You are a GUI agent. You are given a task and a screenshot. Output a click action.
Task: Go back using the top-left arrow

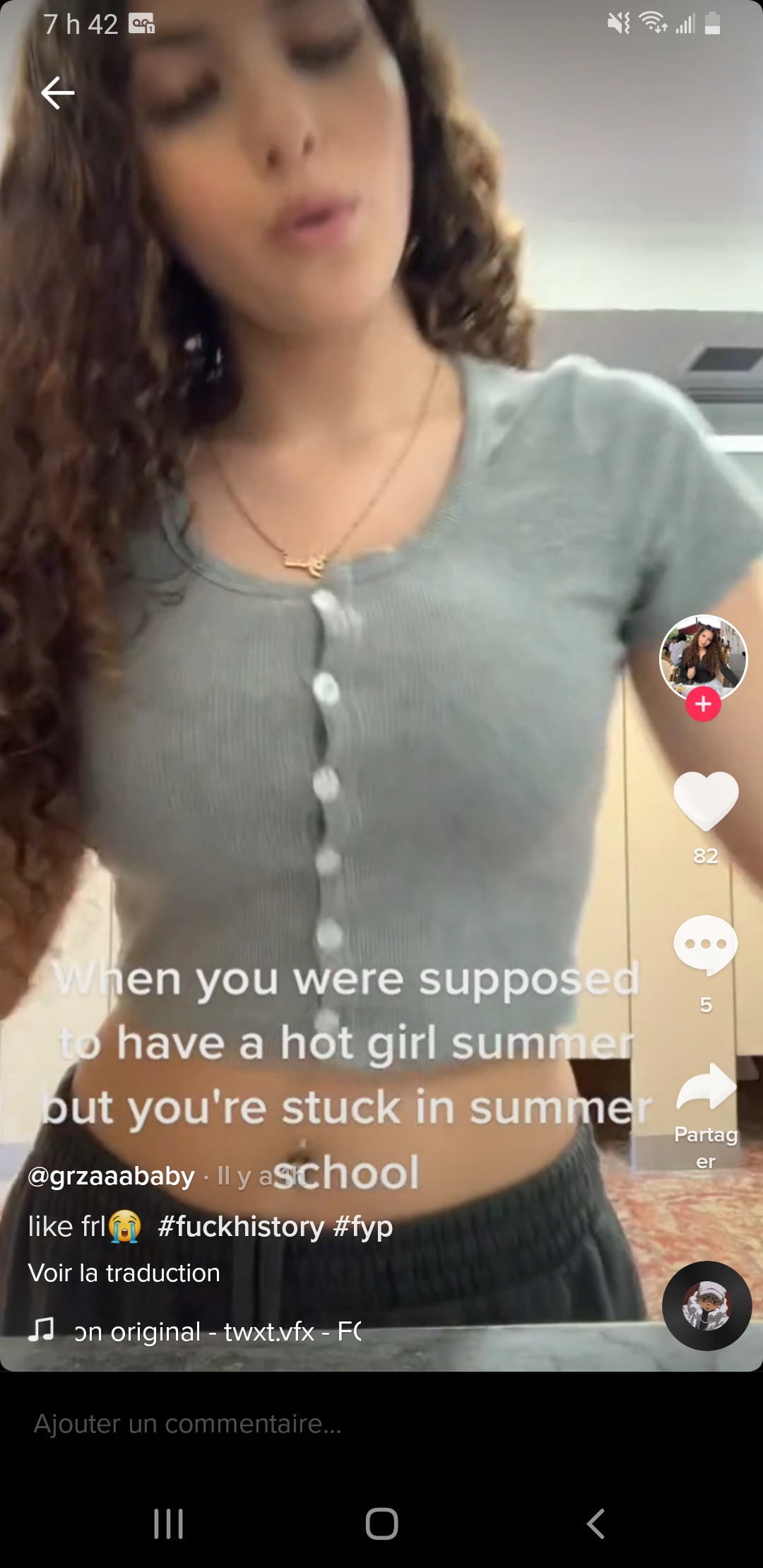(57, 93)
